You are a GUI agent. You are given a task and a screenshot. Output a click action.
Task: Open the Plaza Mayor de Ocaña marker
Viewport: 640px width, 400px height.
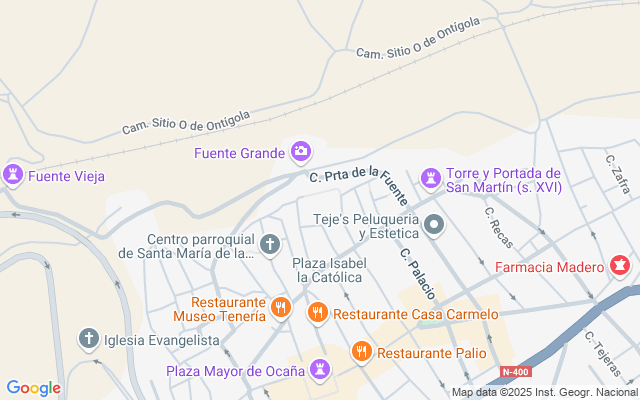pyautogui.click(x=320, y=371)
